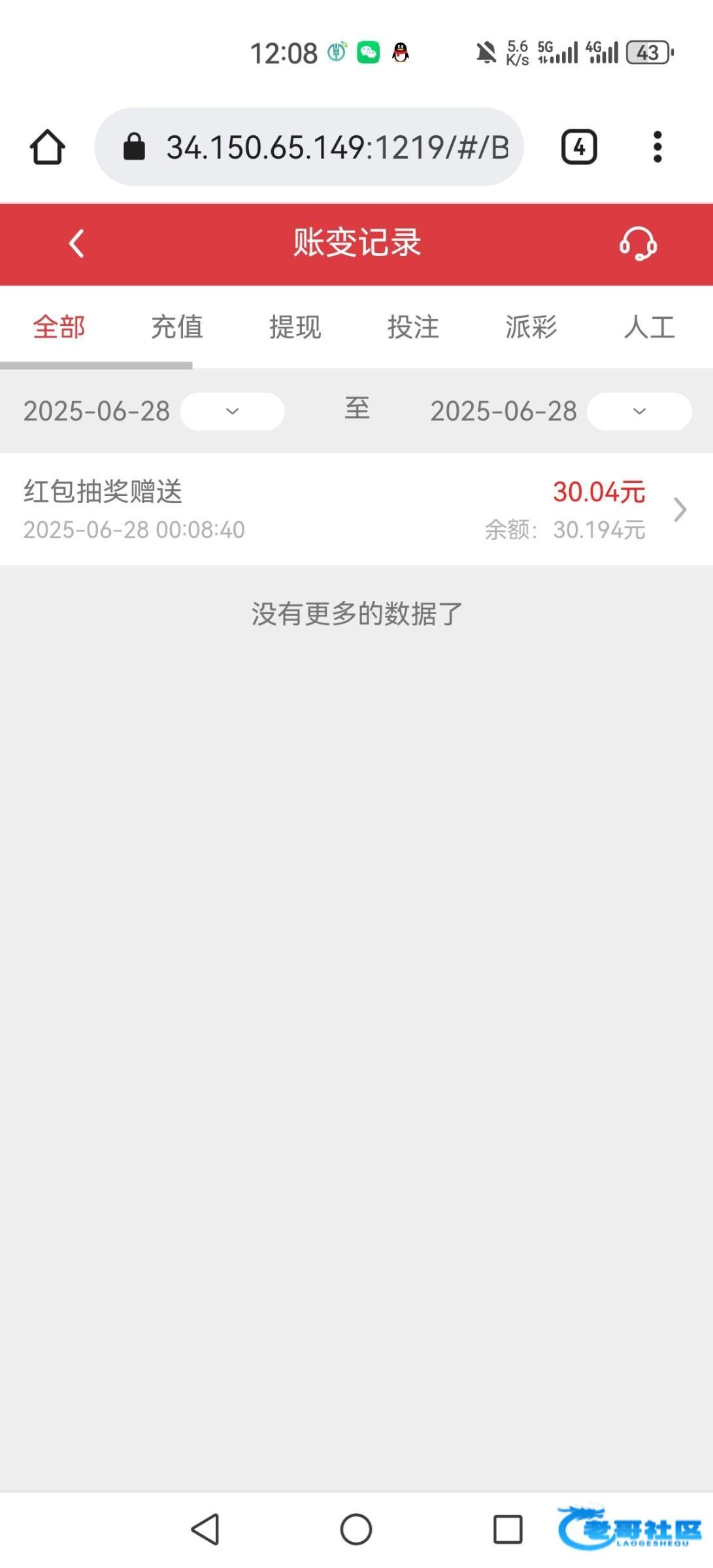Viewport: 713px width, 1568px height.
Task: Open the recent apps view
Action: coord(508,1529)
